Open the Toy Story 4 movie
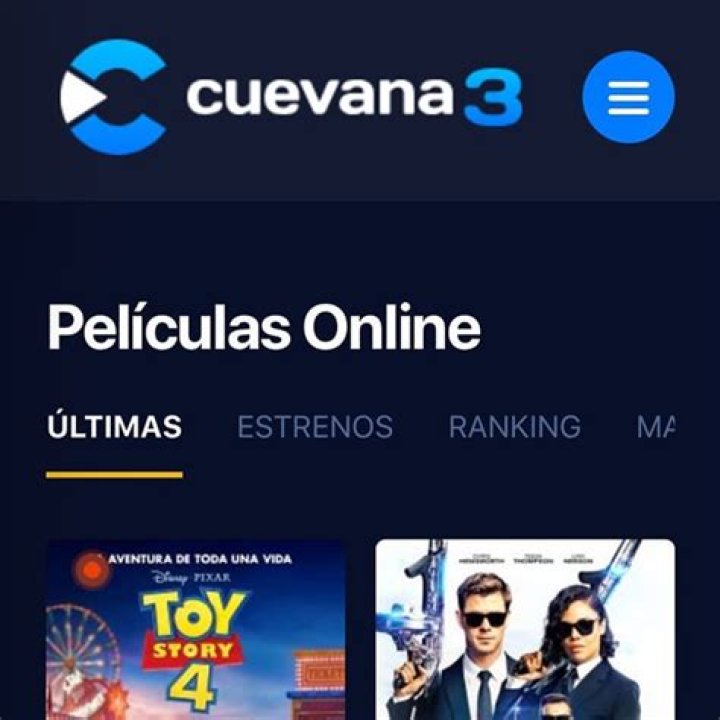The height and width of the screenshot is (720, 720). 196,630
